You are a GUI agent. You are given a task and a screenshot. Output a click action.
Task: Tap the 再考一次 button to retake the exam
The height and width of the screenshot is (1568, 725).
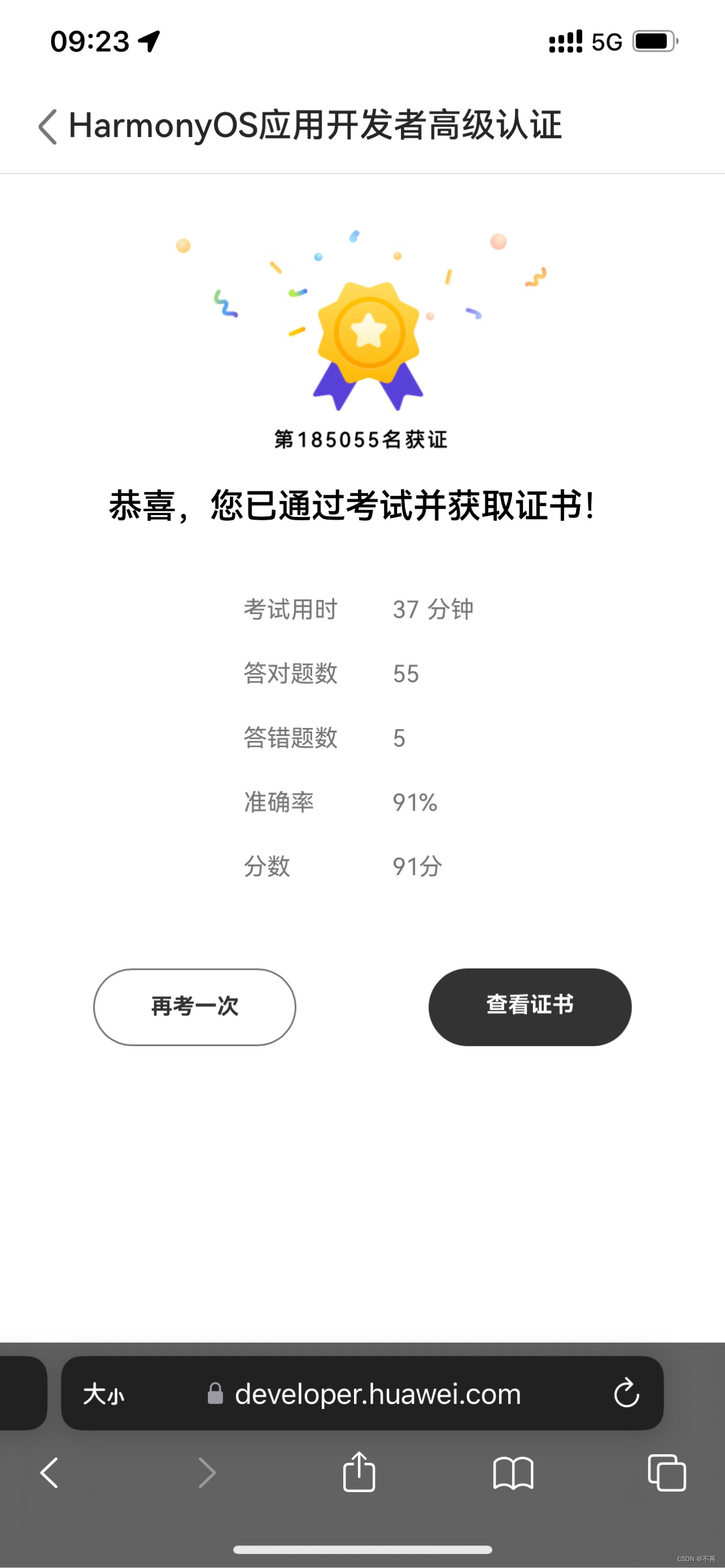pyautogui.click(x=194, y=1007)
